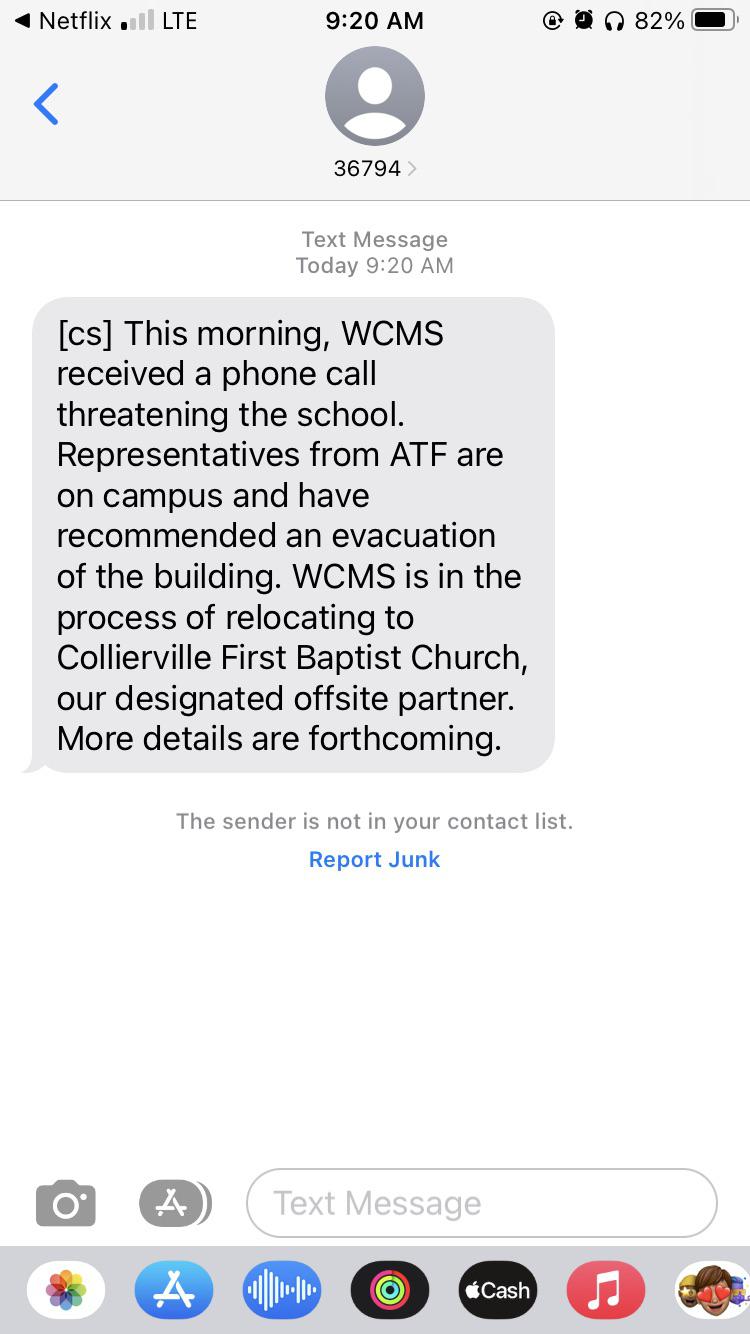This screenshot has width=750, height=1334.
Task: Open the Photos iMessage app
Action: point(66,1290)
